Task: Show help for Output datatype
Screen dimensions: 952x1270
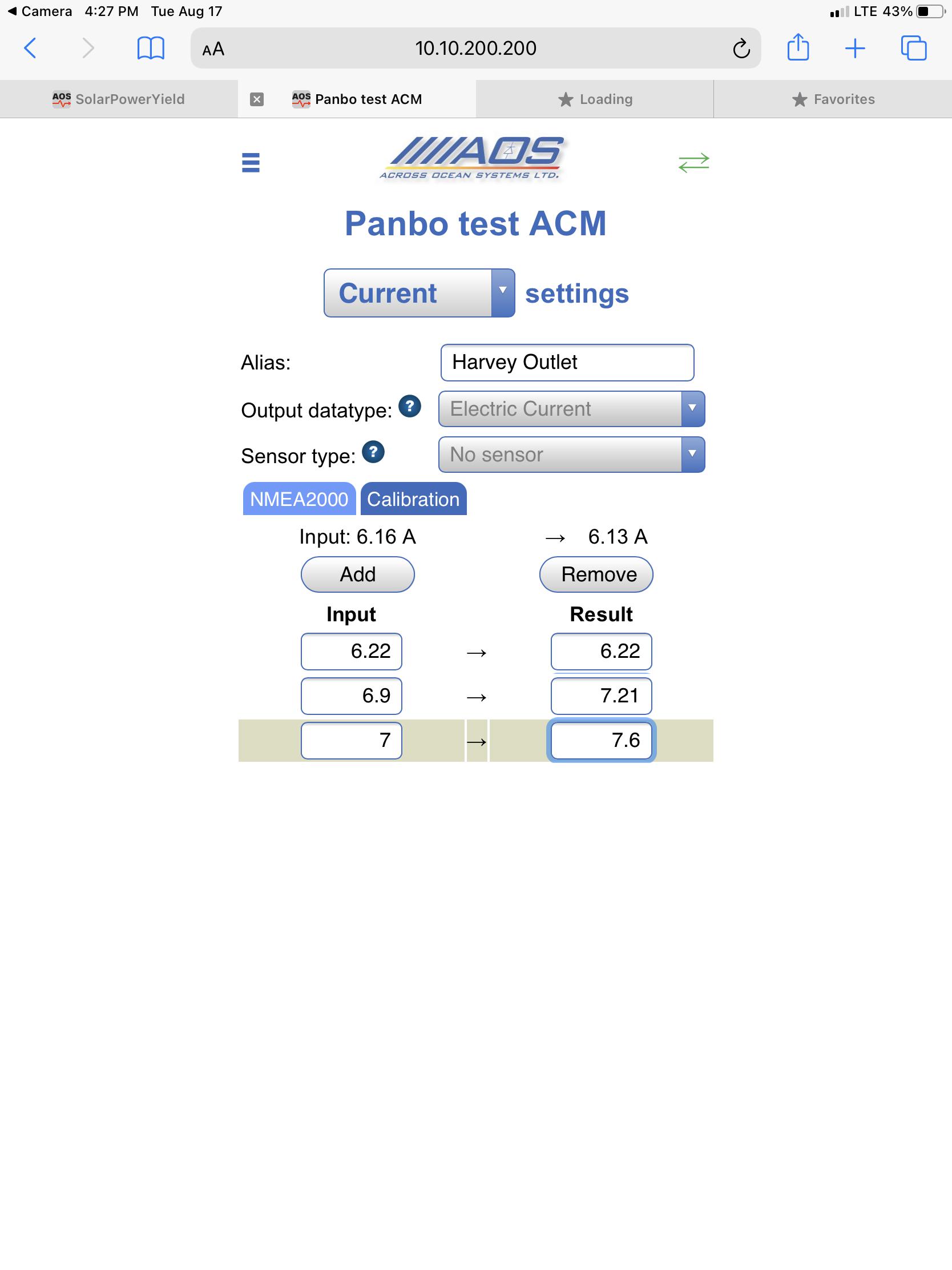Action: coord(410,407)
